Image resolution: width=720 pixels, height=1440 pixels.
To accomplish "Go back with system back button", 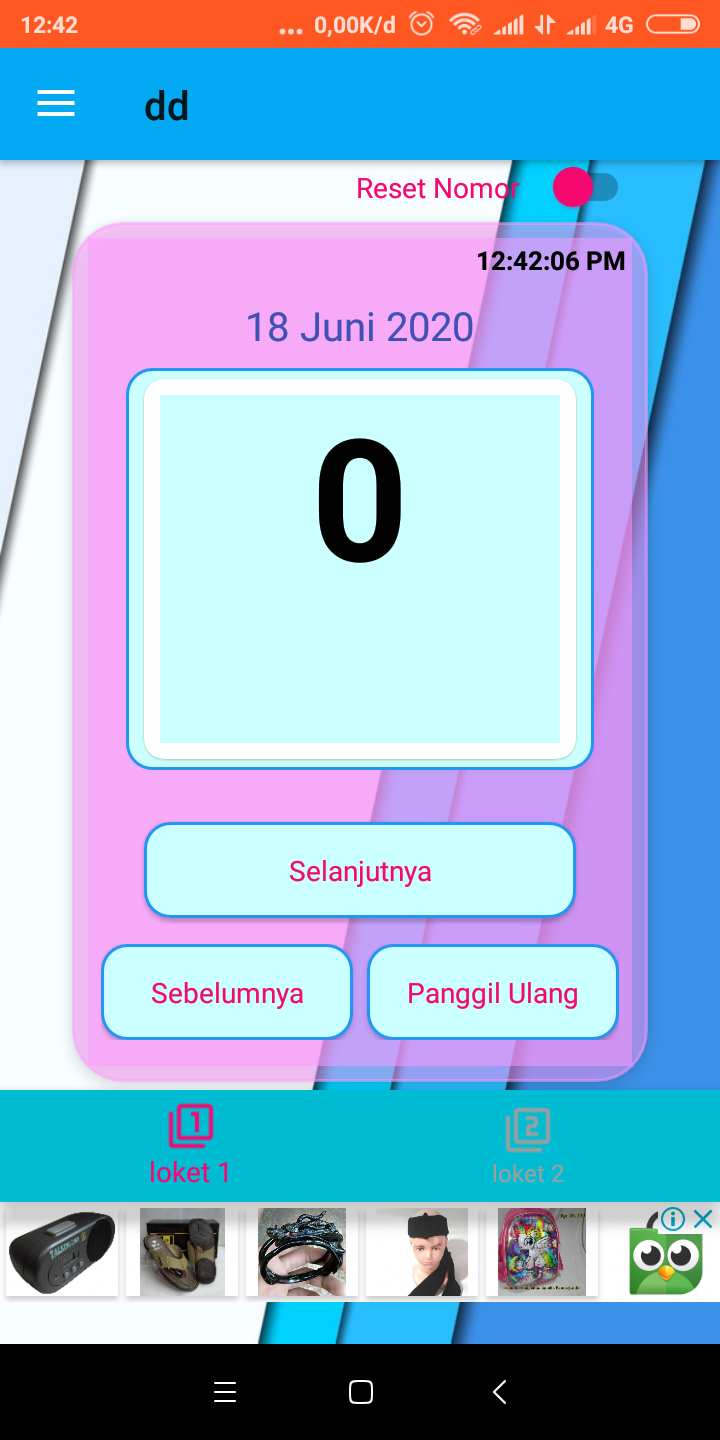I will click(x=499, y=1392).
